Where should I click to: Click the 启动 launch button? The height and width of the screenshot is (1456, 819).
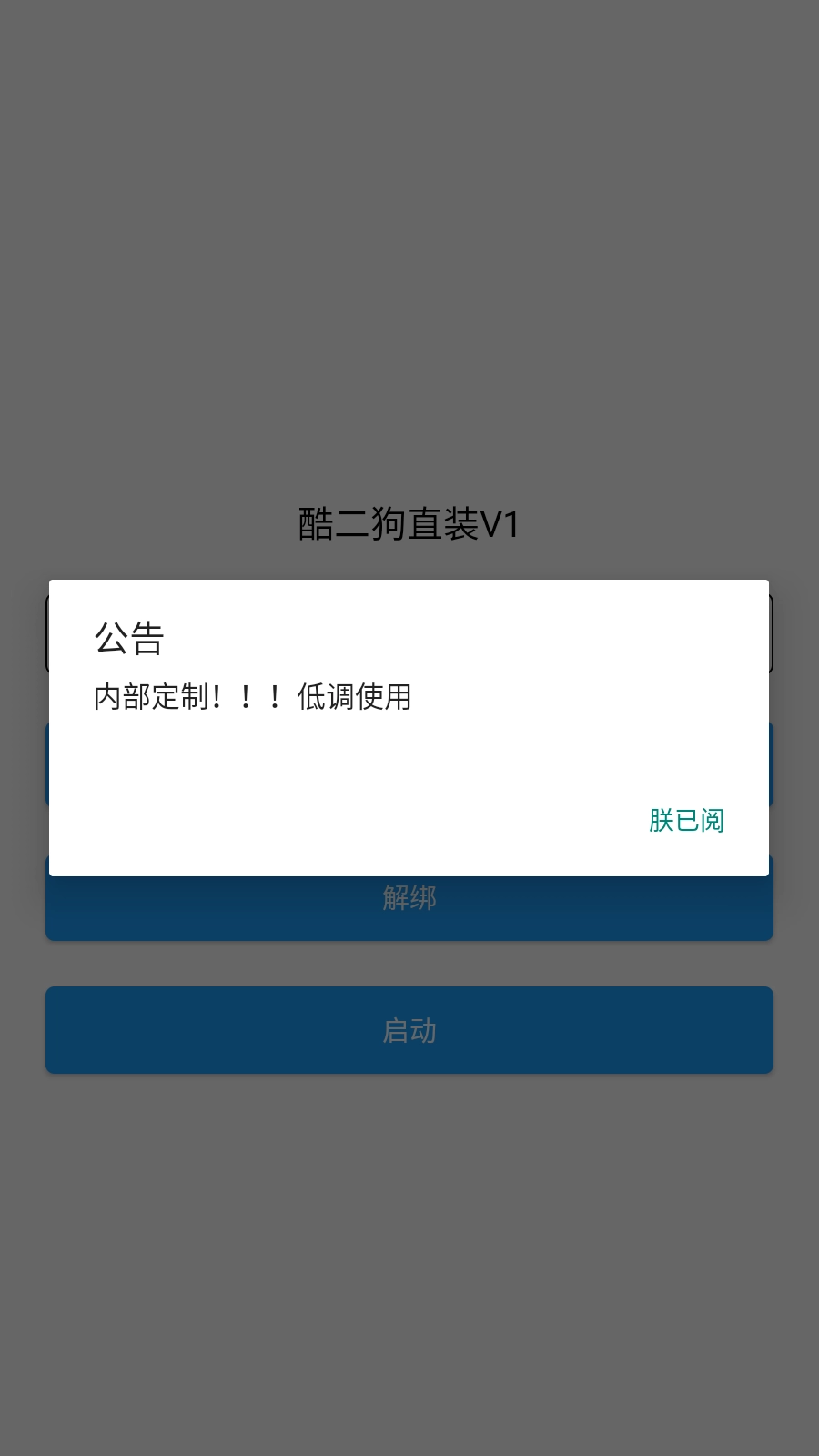[x=409, y=1030]
